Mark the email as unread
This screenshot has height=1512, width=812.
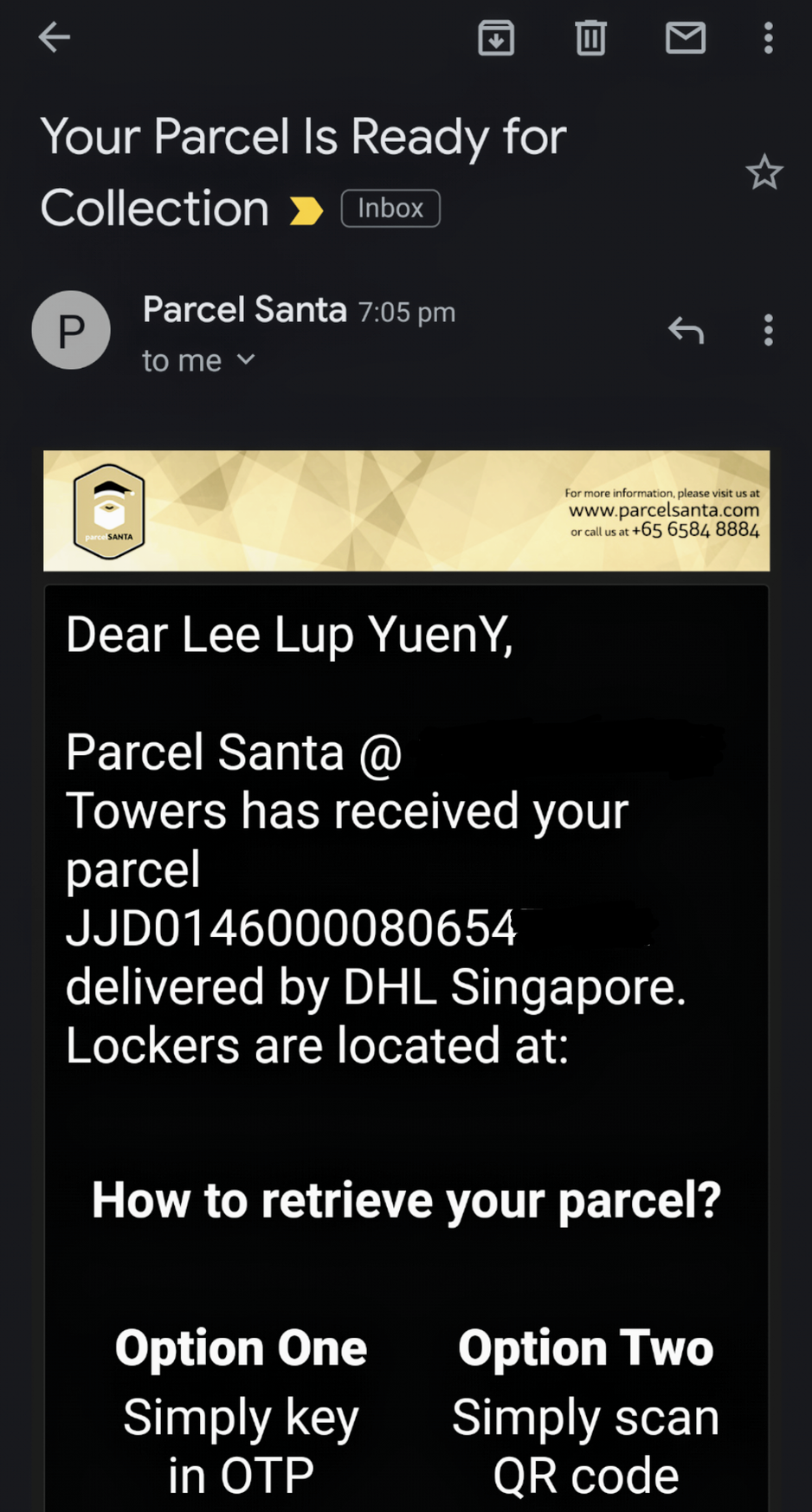pyautogui.click(x=685, y=38)
